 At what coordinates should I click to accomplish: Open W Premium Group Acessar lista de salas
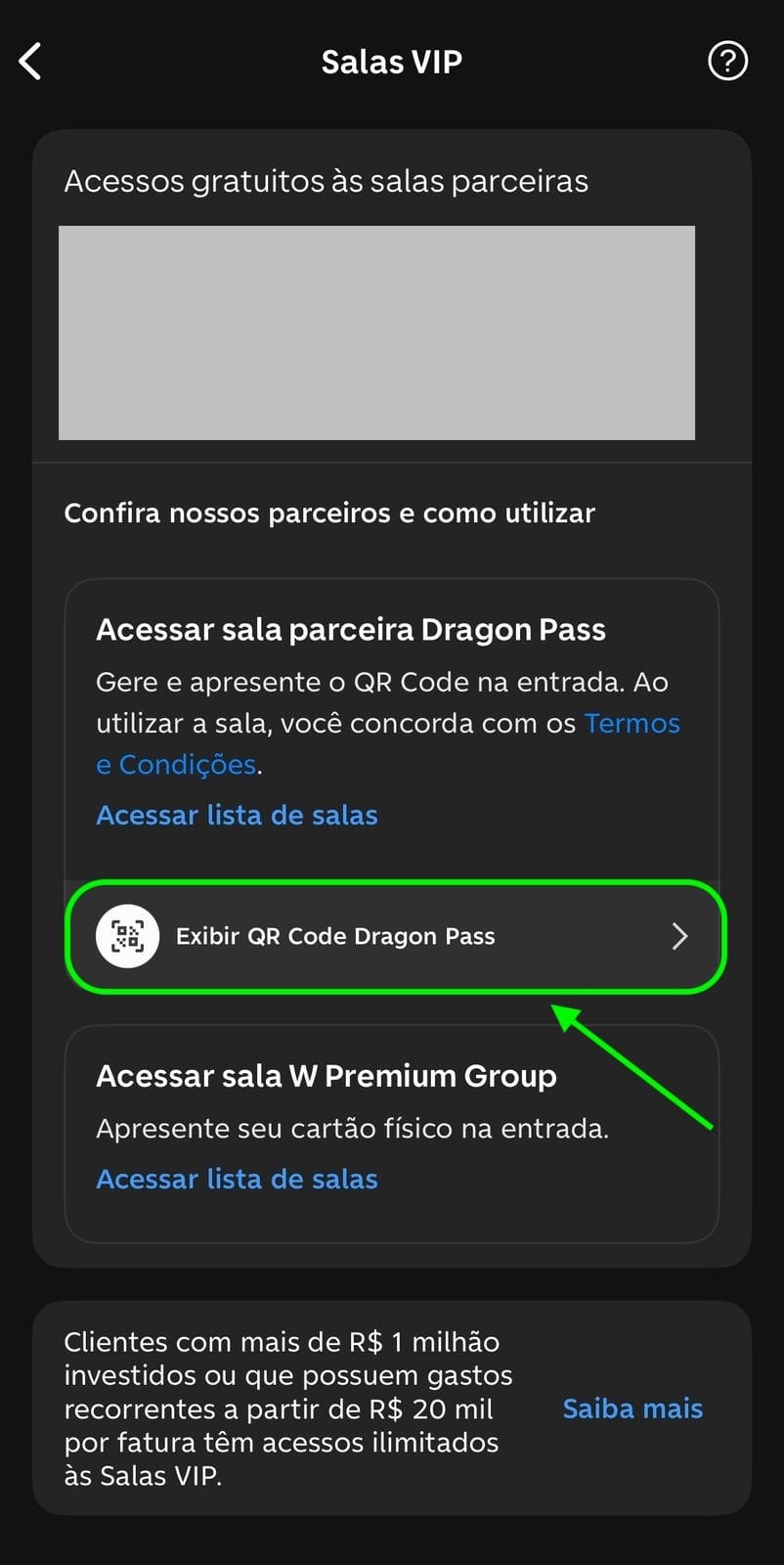tap(237, 1179)
